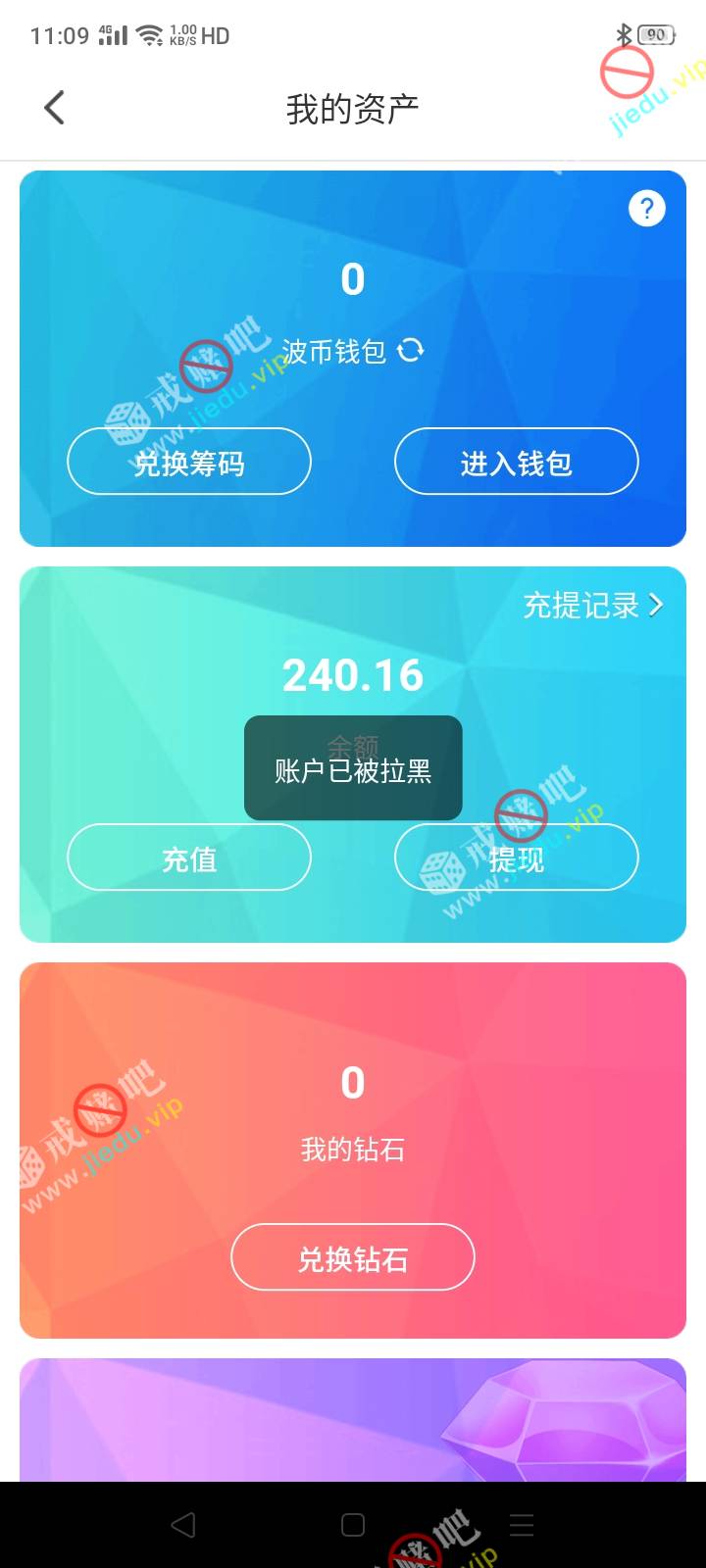The width and height of the screenshot is (706, 1568).
Task: Tap the 兑换钻石 button
Action: click(353, 1257)
